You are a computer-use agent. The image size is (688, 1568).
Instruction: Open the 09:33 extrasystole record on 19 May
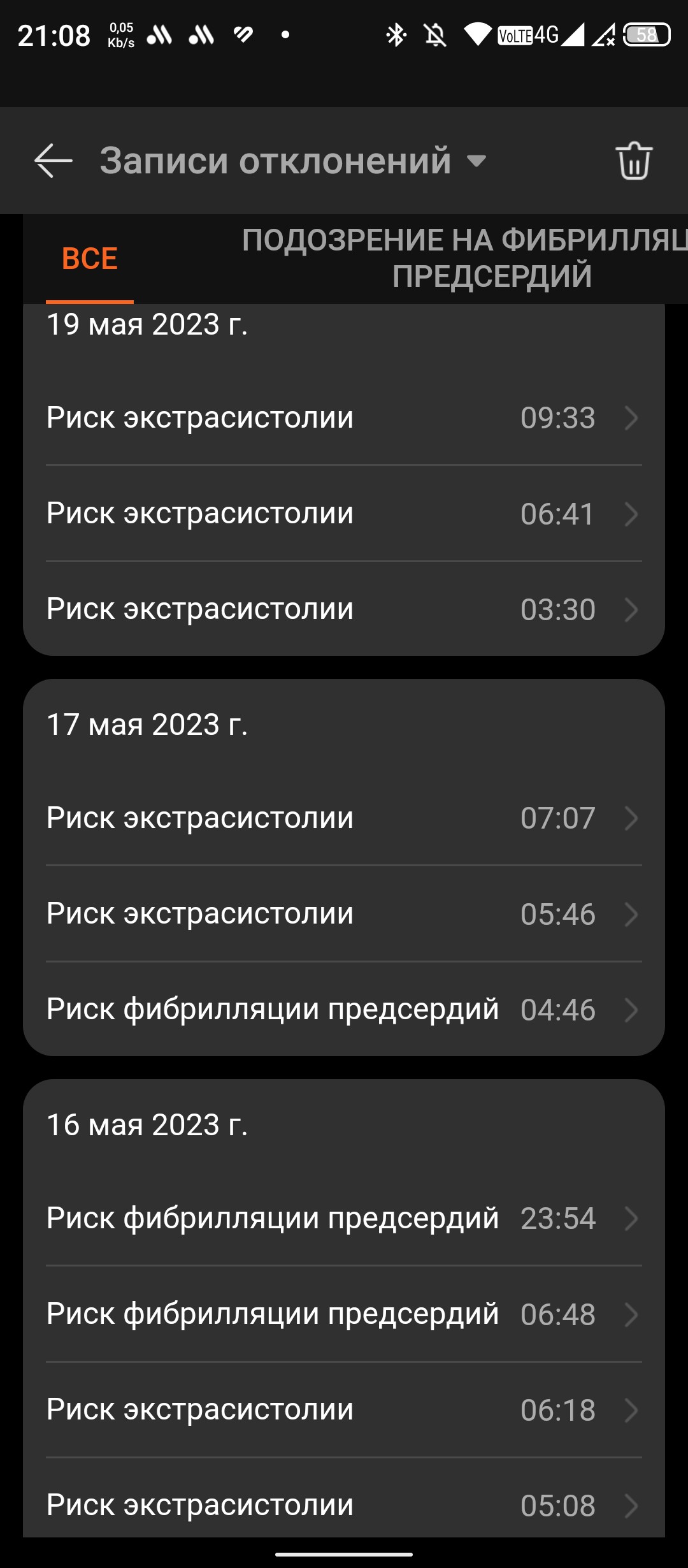(344, 418)
